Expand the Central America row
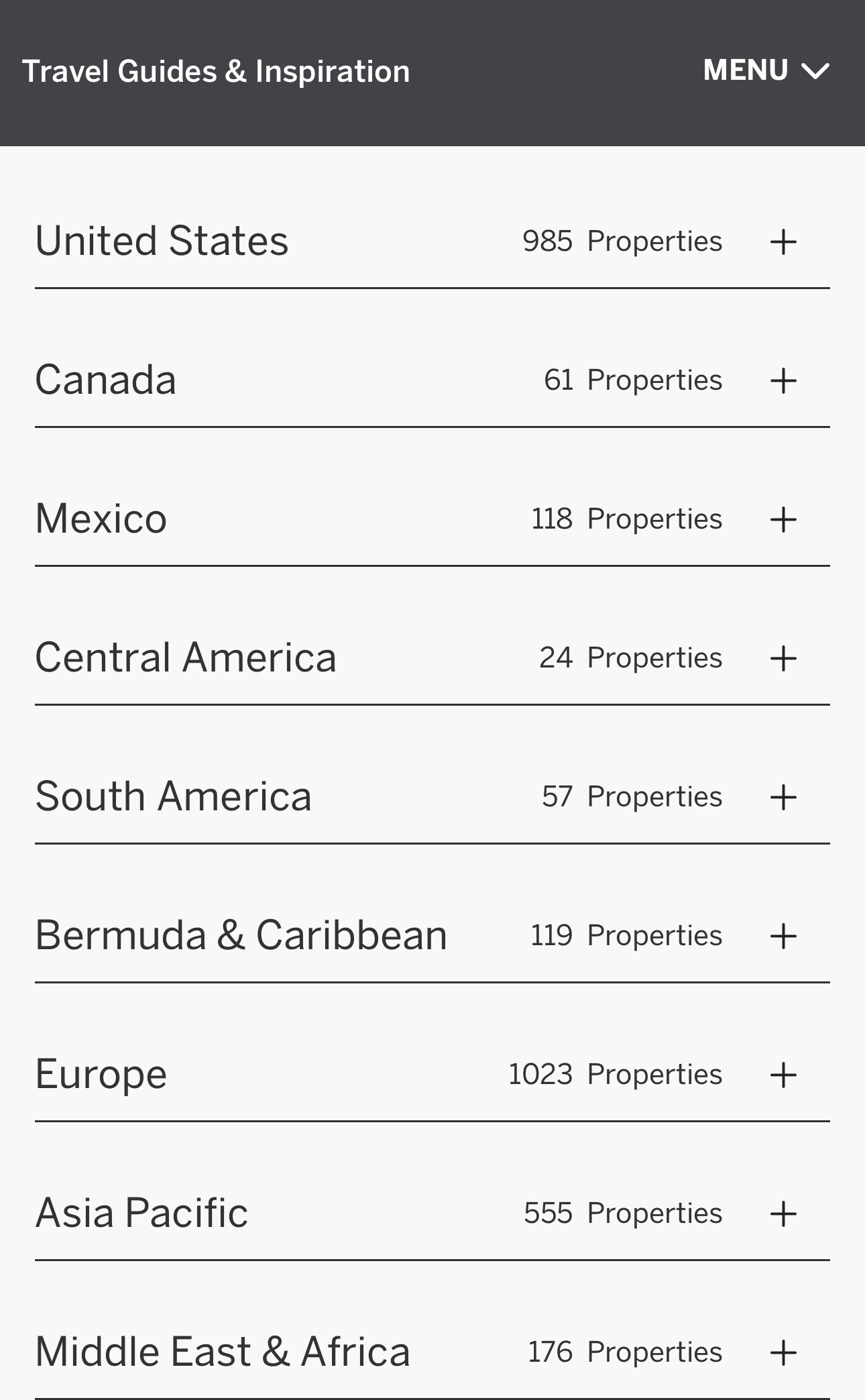The width and height of the screenshot is (865, 1400). point(783,658)
